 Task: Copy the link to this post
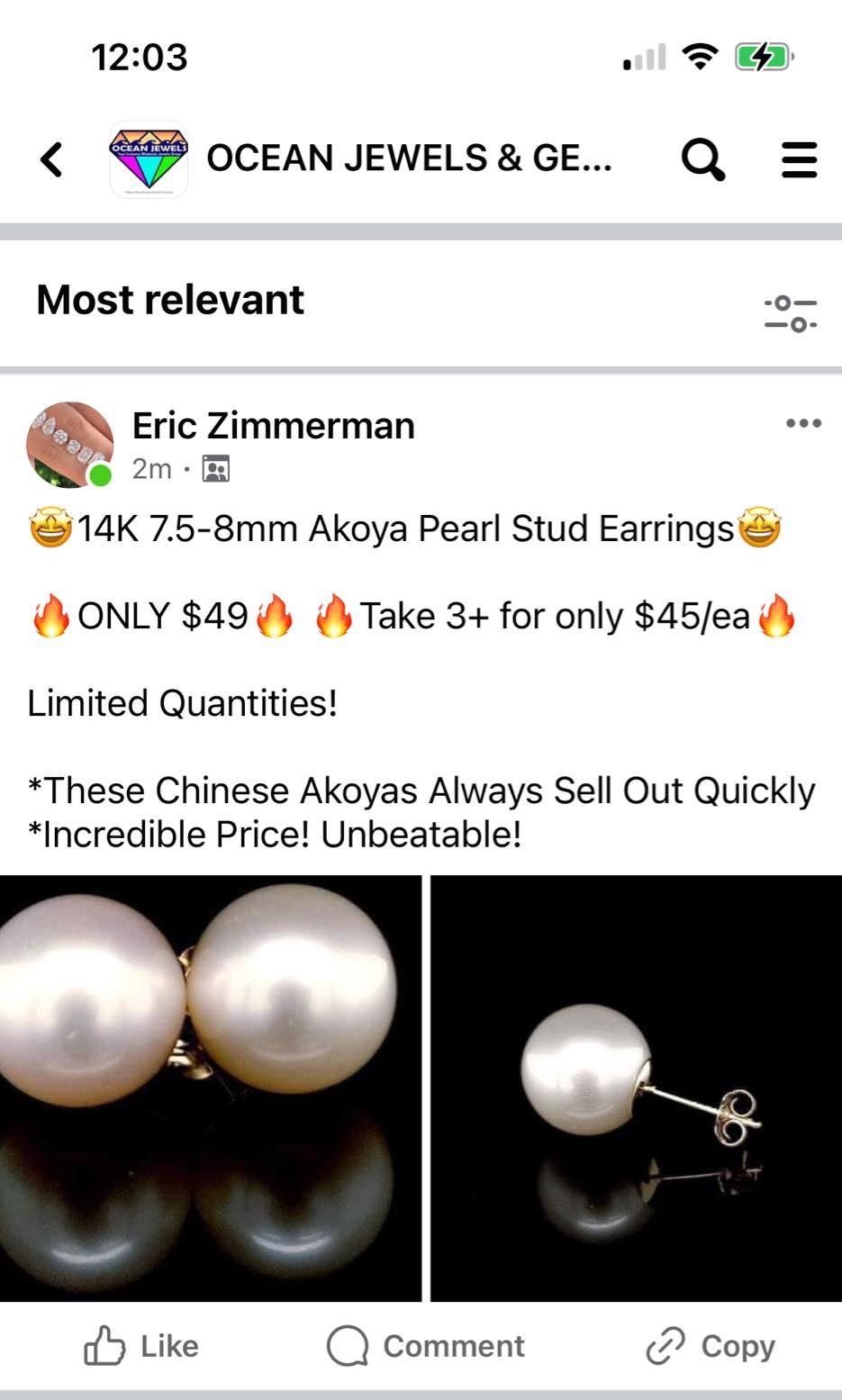[x=710, y=1346]
